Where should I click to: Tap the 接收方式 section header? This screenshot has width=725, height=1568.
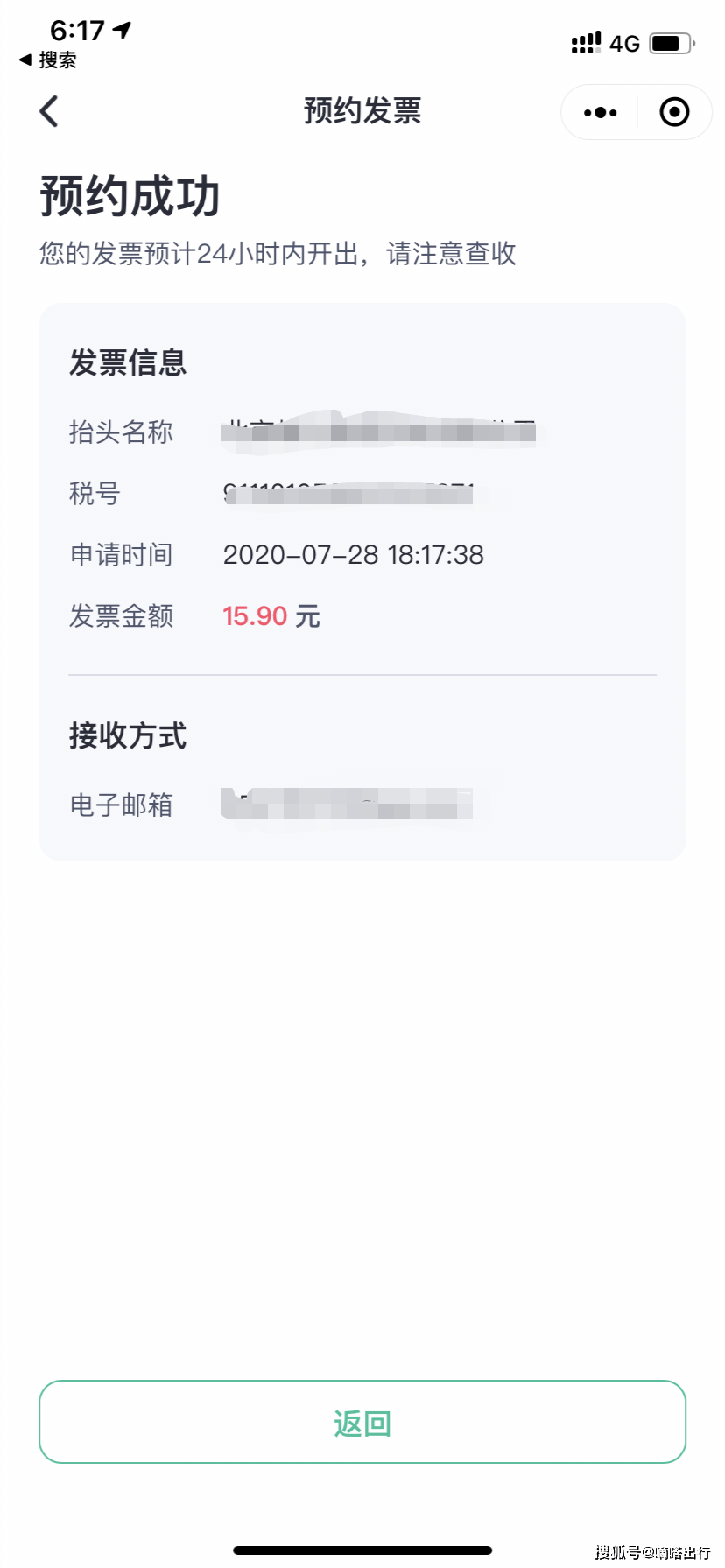(x=128, y=736)
